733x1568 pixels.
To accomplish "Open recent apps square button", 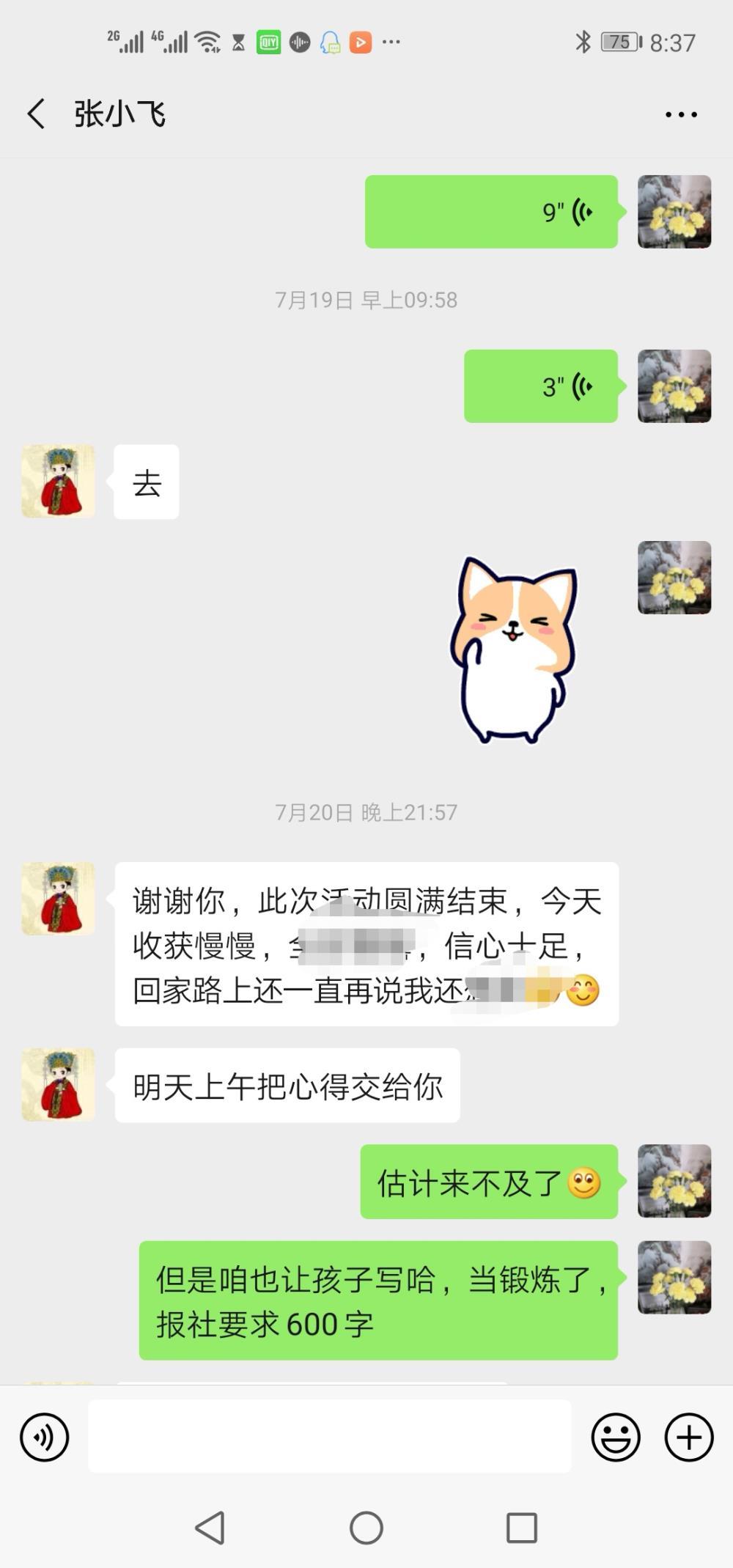I will coord(522,1528).
